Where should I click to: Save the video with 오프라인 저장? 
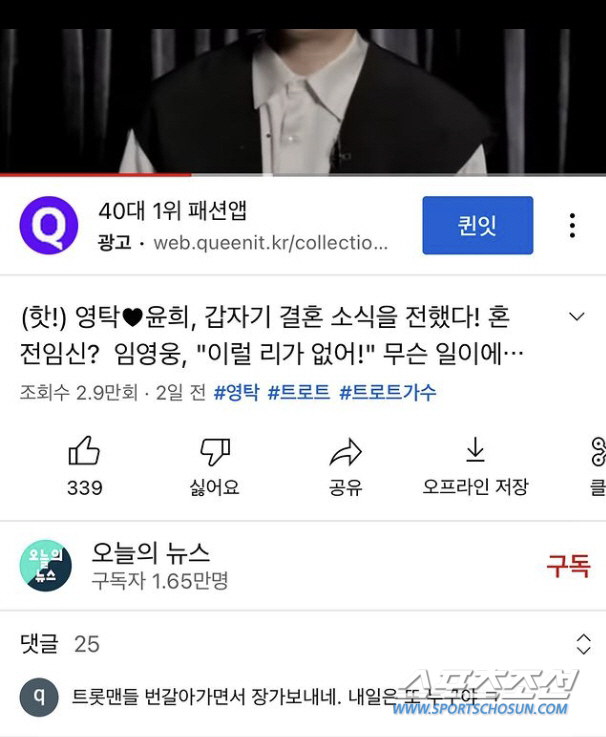point(475,465)
